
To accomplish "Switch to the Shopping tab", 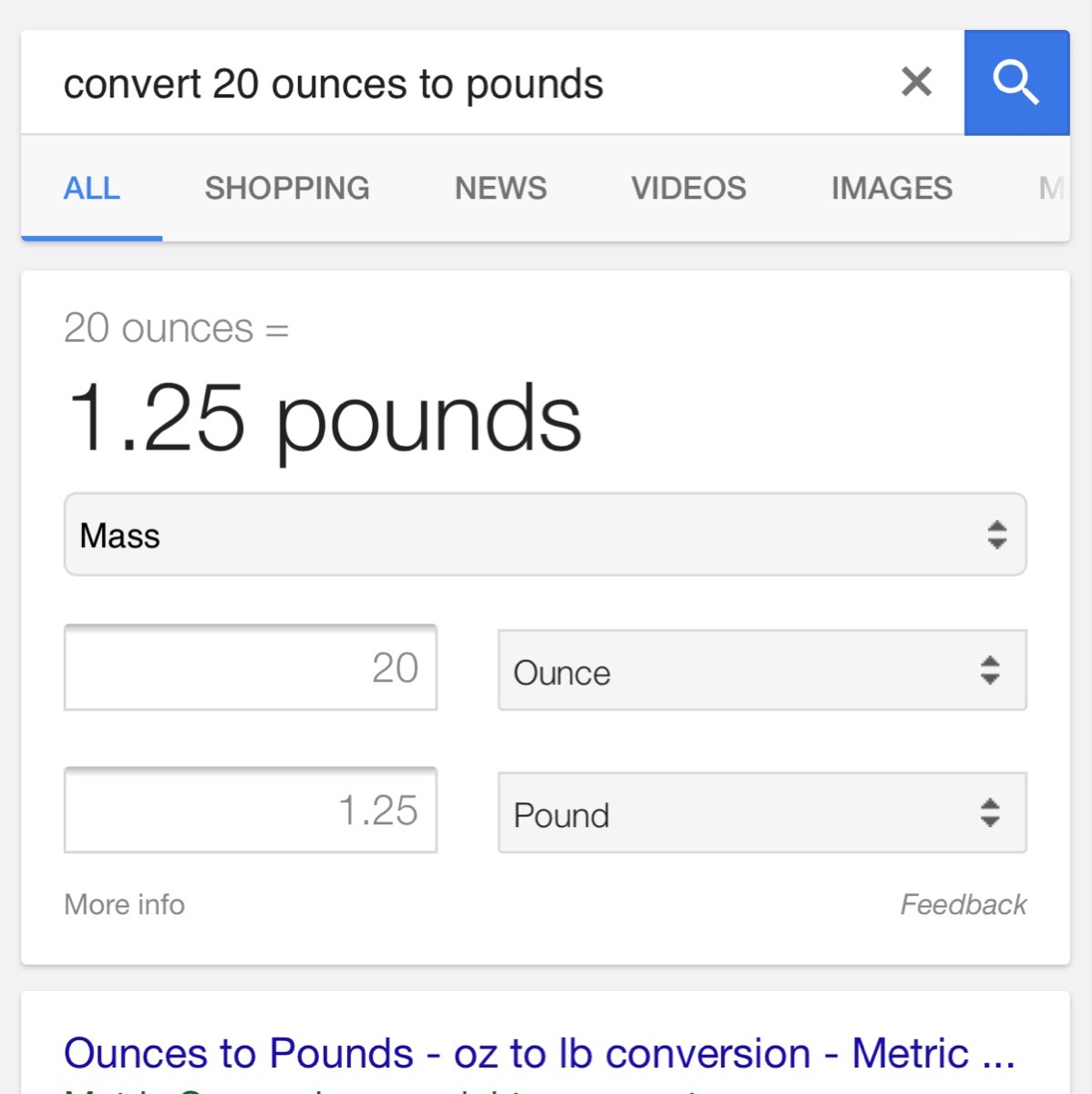I will [287, 189].
